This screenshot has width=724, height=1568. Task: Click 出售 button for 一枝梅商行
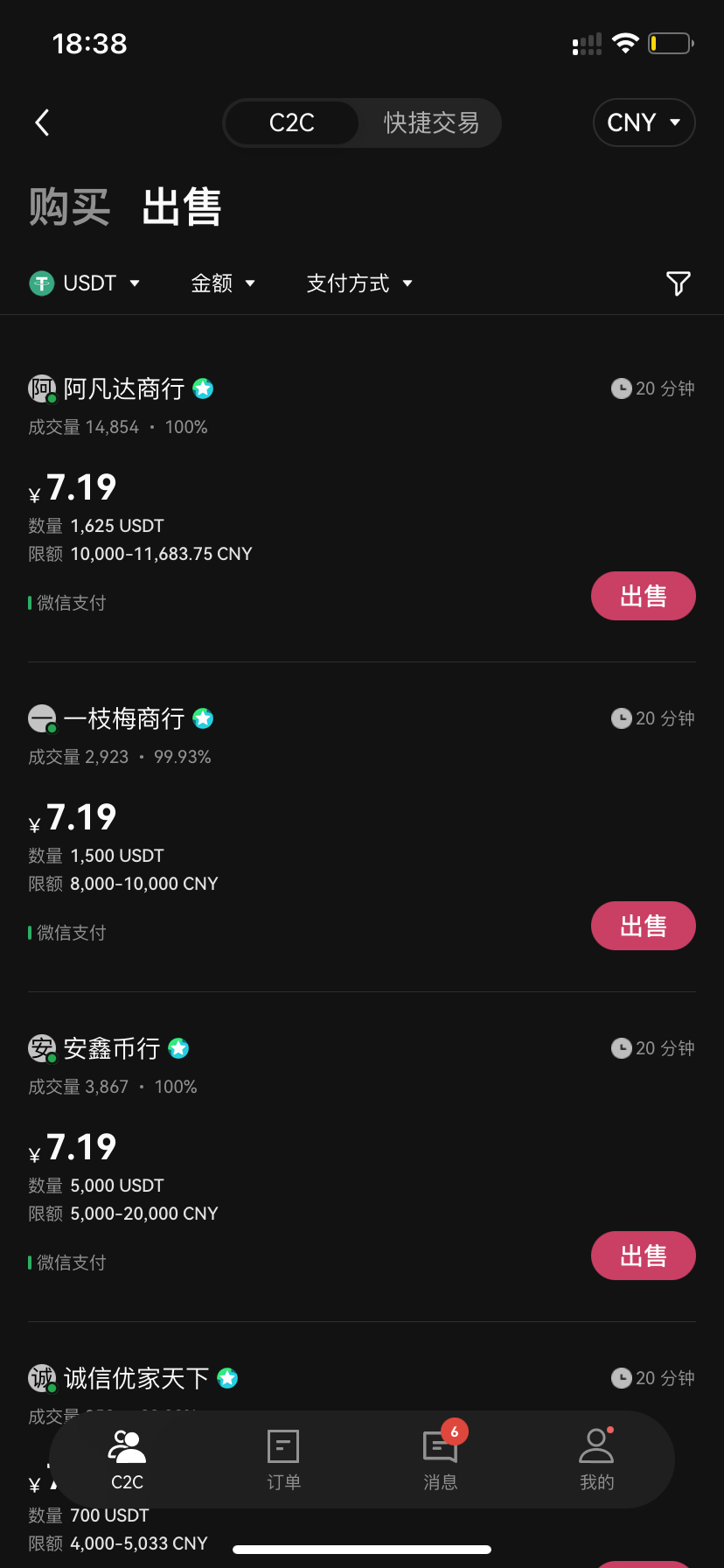pyautogui.click(x=643, y=925)
